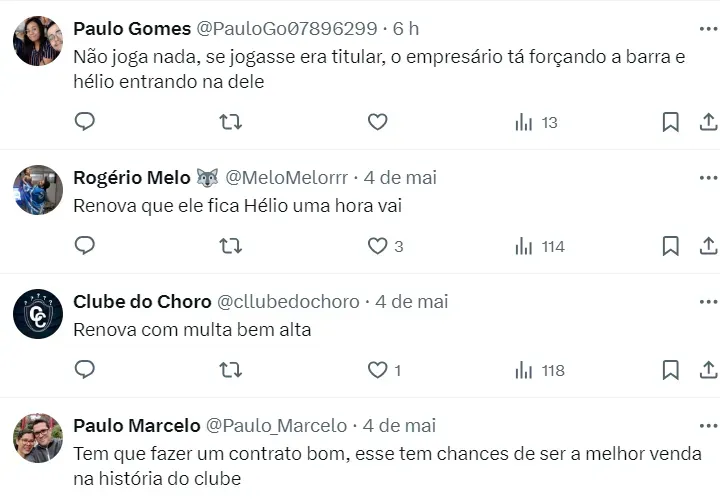Repost Rogério Melo's tweet
The image size is (720, 499).
point(230,246)
